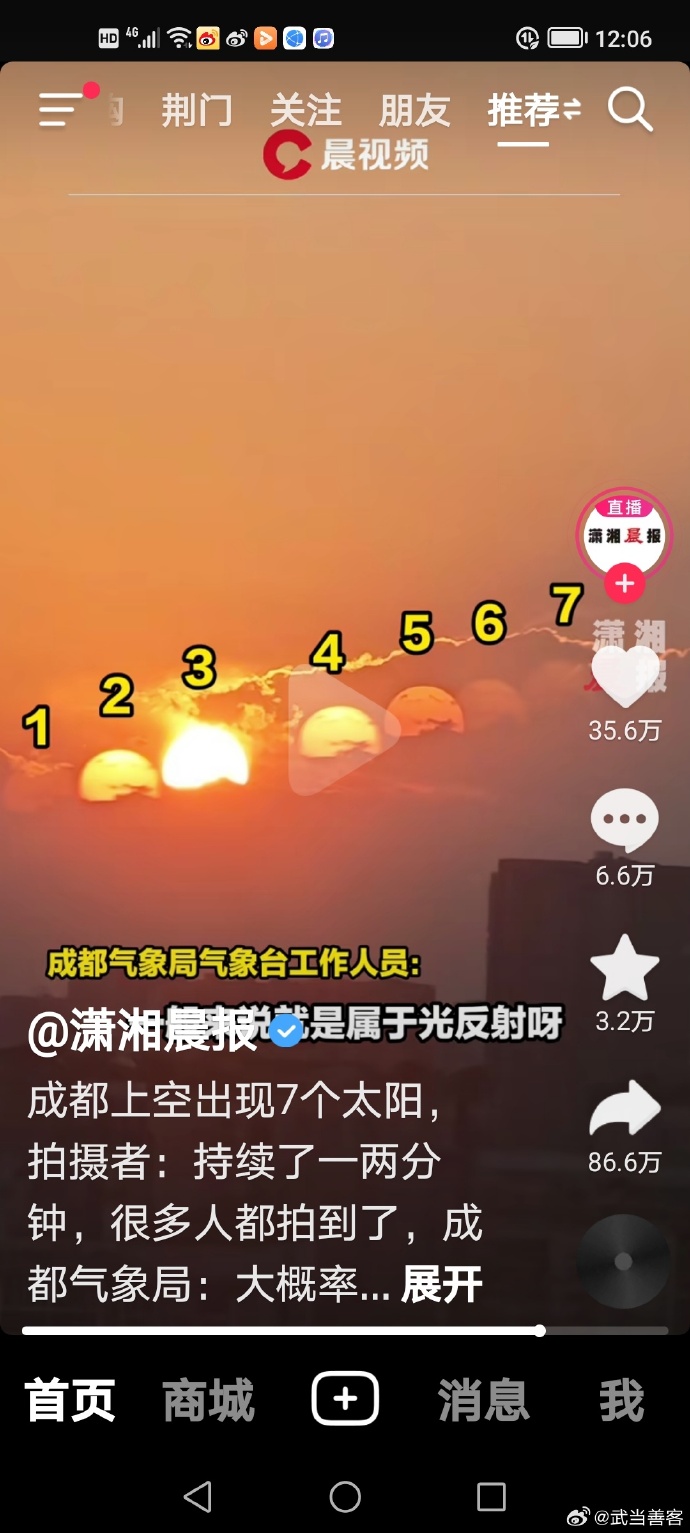Viewport: 690px width, 1533px height.
Task: Open the spinning music disc
Action: pyautogui.click(x=624, y=1262)
